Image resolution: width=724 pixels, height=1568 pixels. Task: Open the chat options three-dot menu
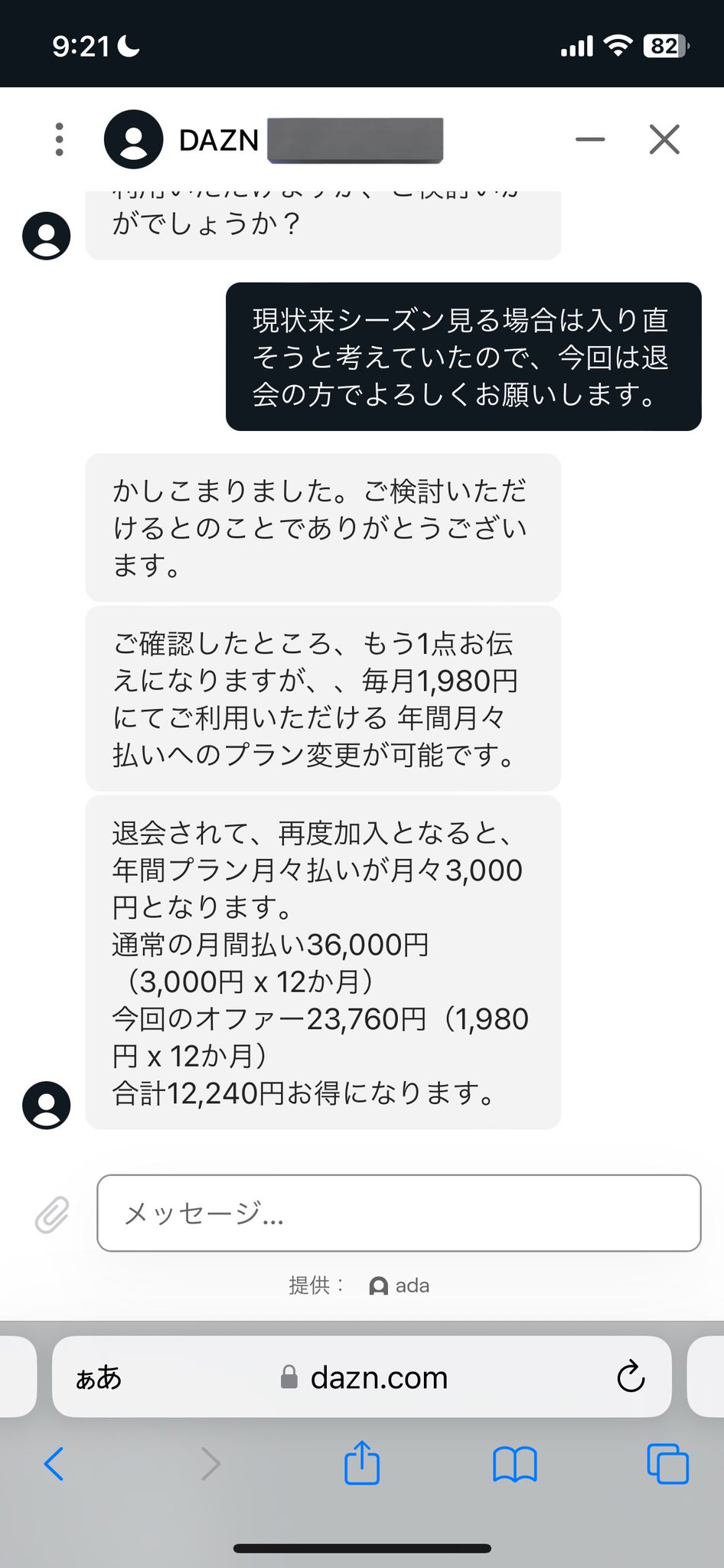coord(59,139)
